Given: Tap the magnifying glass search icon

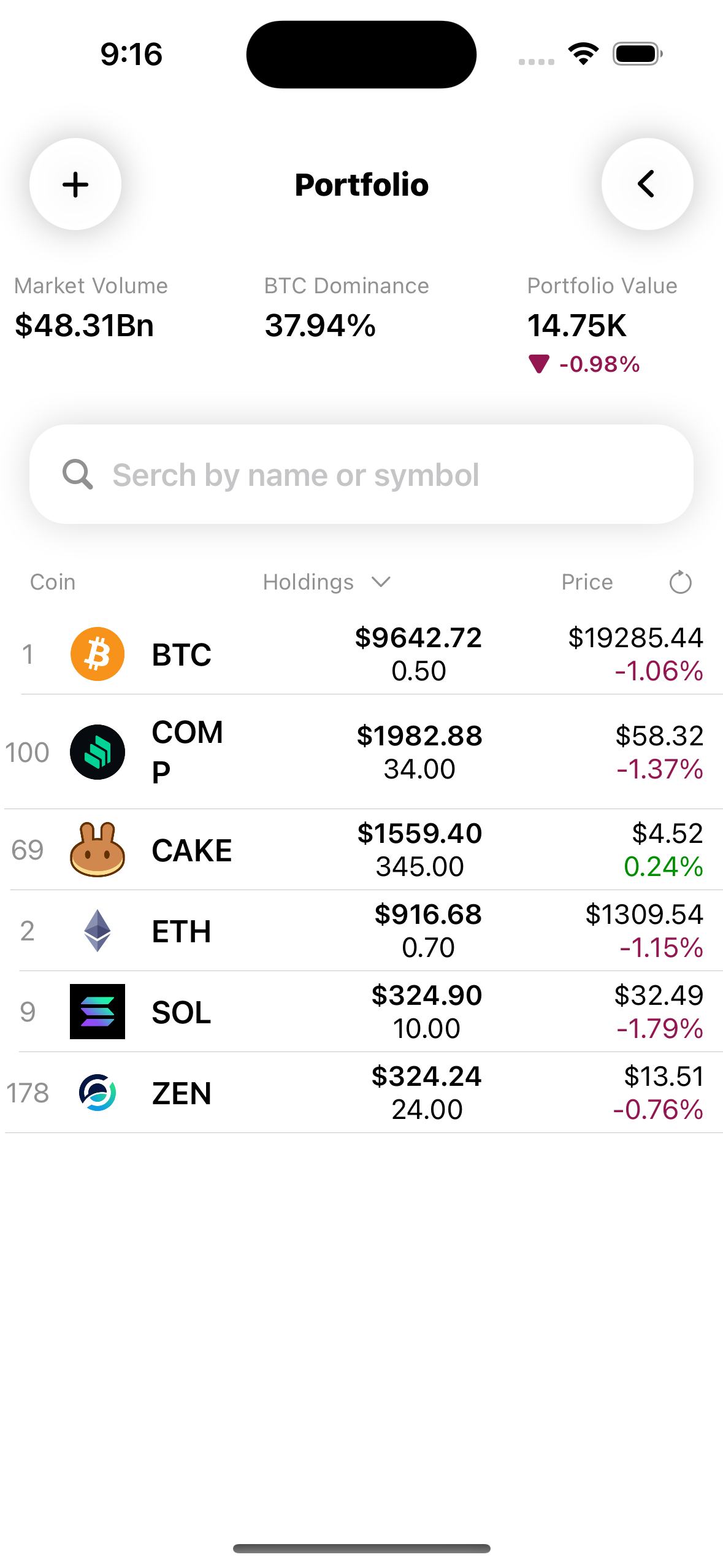Looking at the screenshot, I should click(77, 474).
